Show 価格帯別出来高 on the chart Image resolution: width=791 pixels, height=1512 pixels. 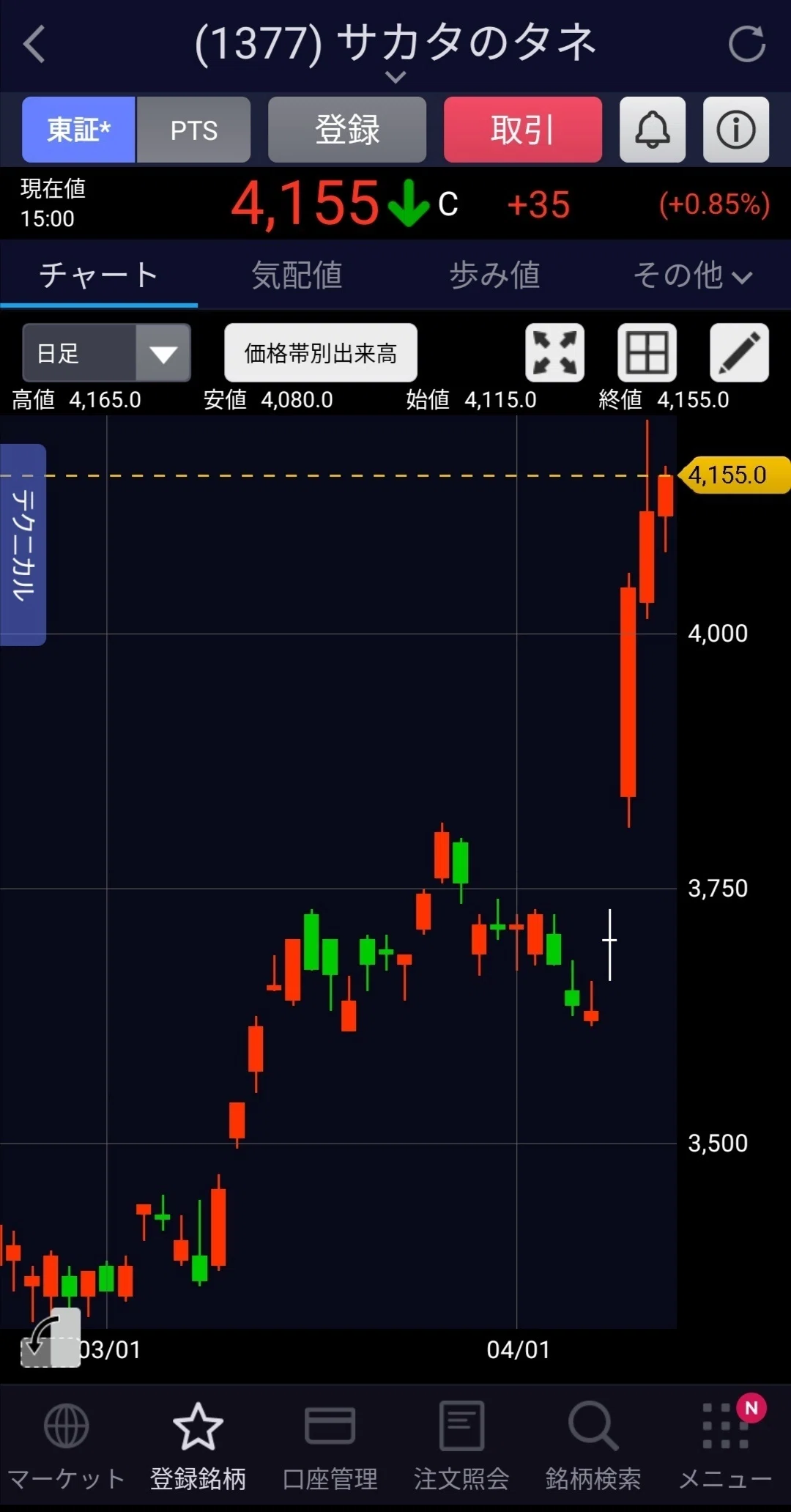coord(321,353)
